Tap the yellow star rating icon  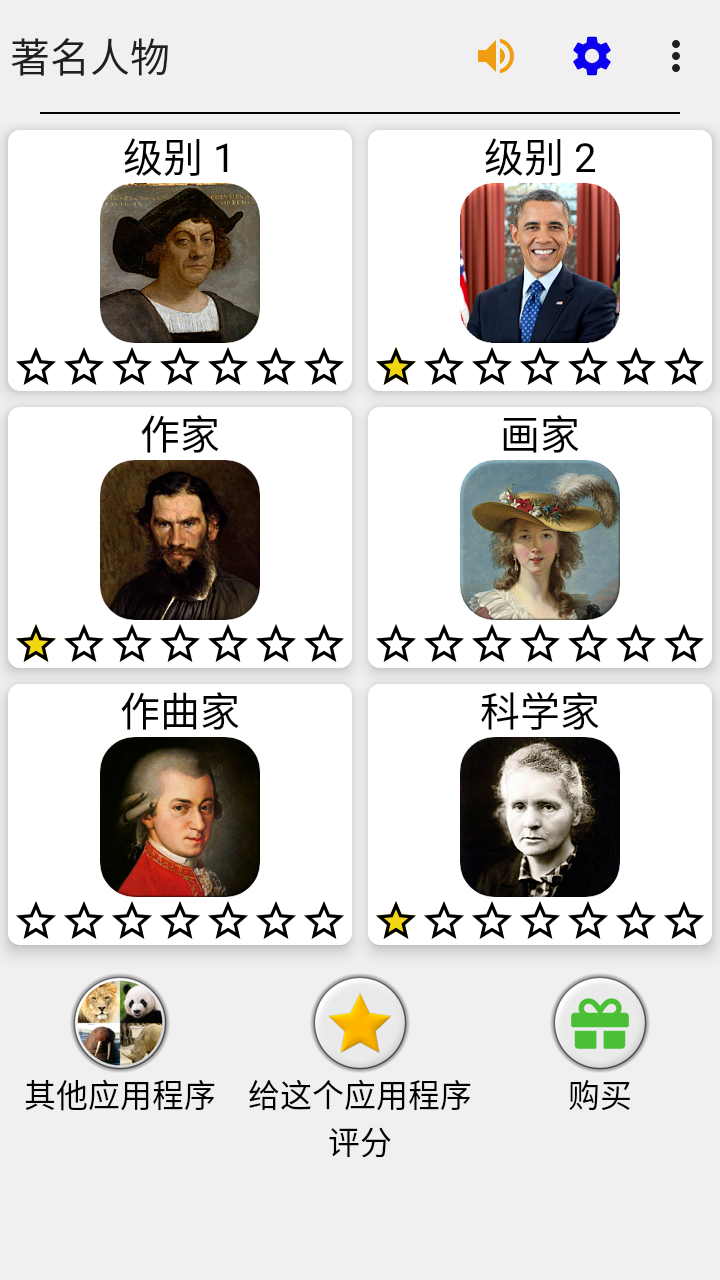pyautogui.click(x=359, y=1022)
